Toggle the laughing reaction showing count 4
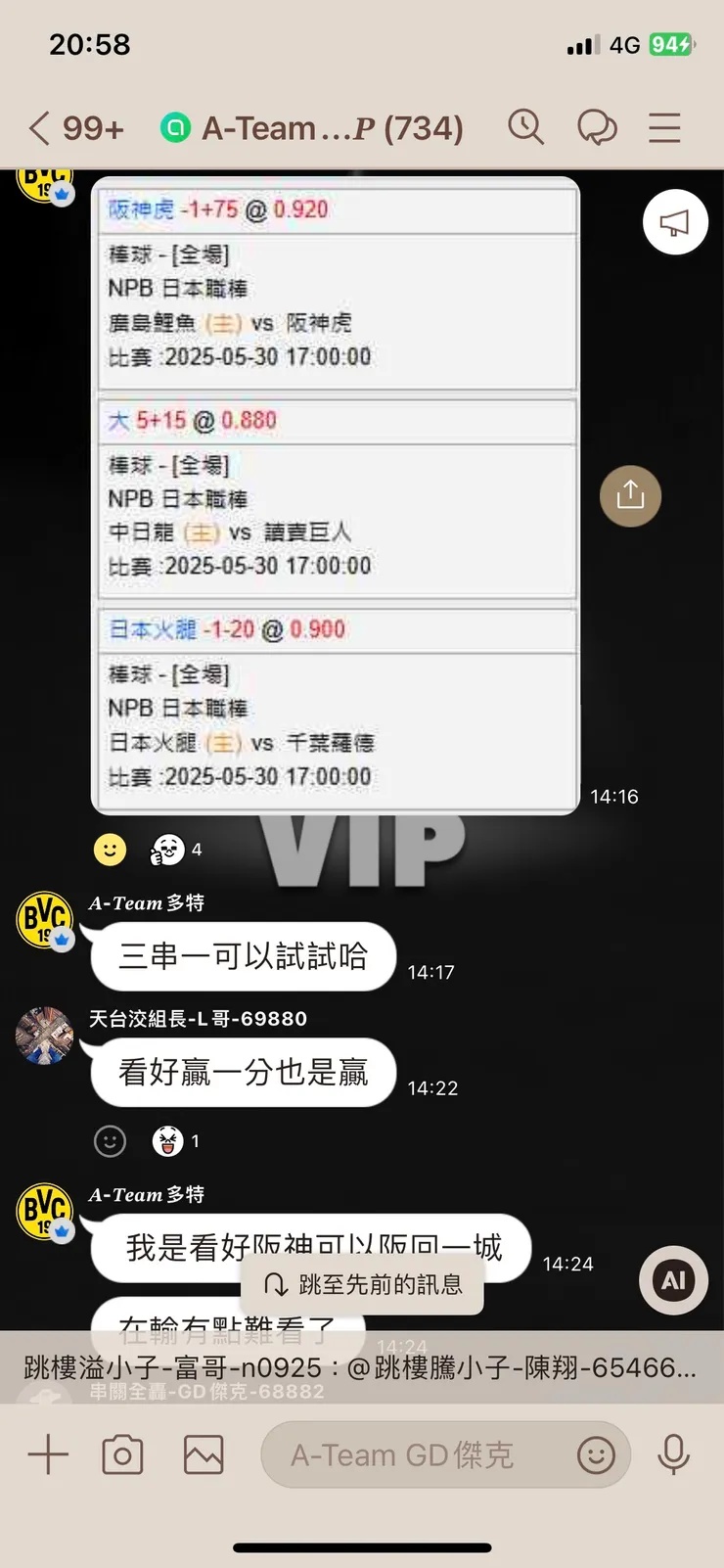 pyautogui.click(x=169, y=850)
